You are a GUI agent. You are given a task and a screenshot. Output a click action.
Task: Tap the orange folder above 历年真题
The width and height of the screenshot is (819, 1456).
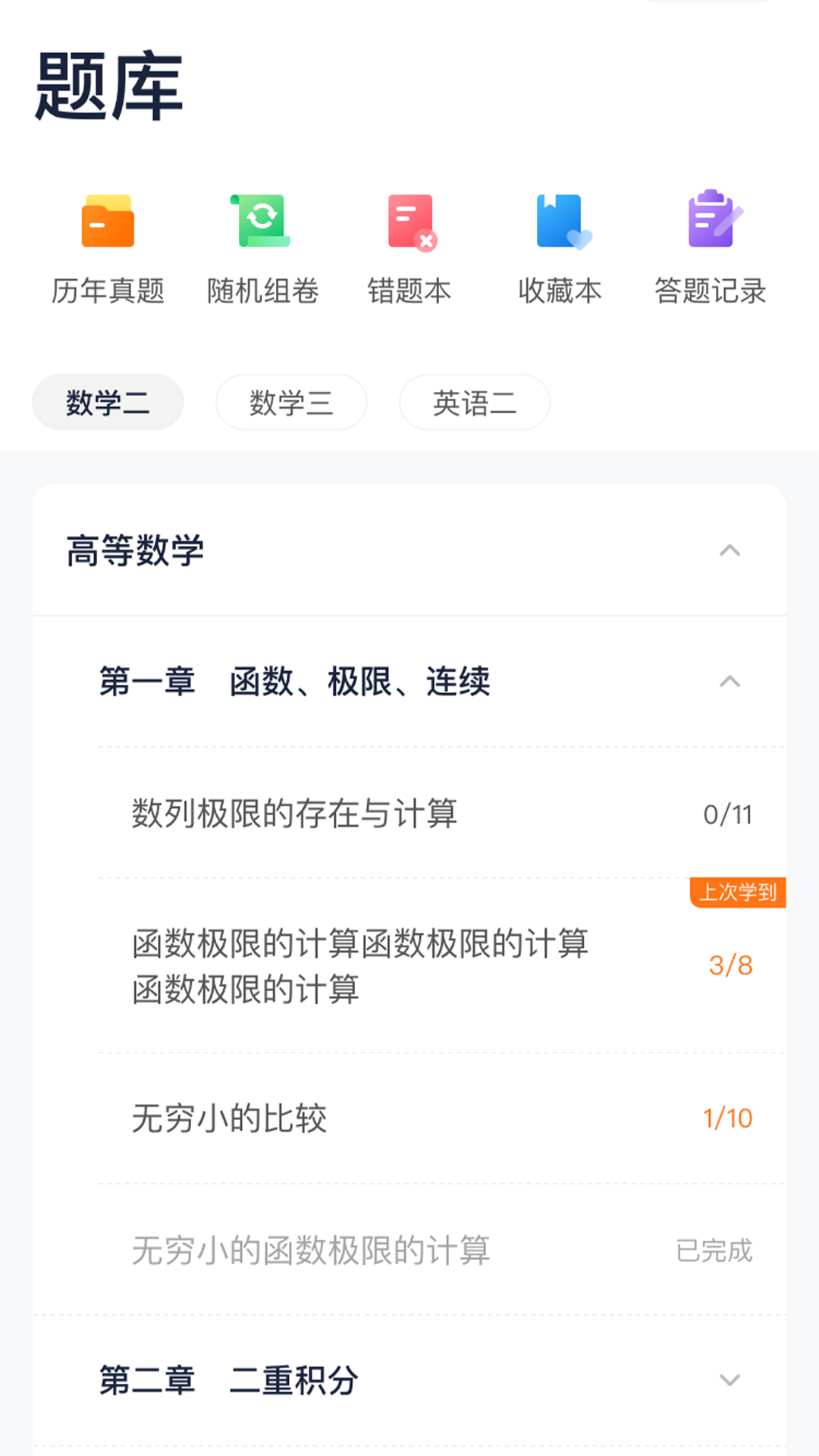tap(107, 221)
